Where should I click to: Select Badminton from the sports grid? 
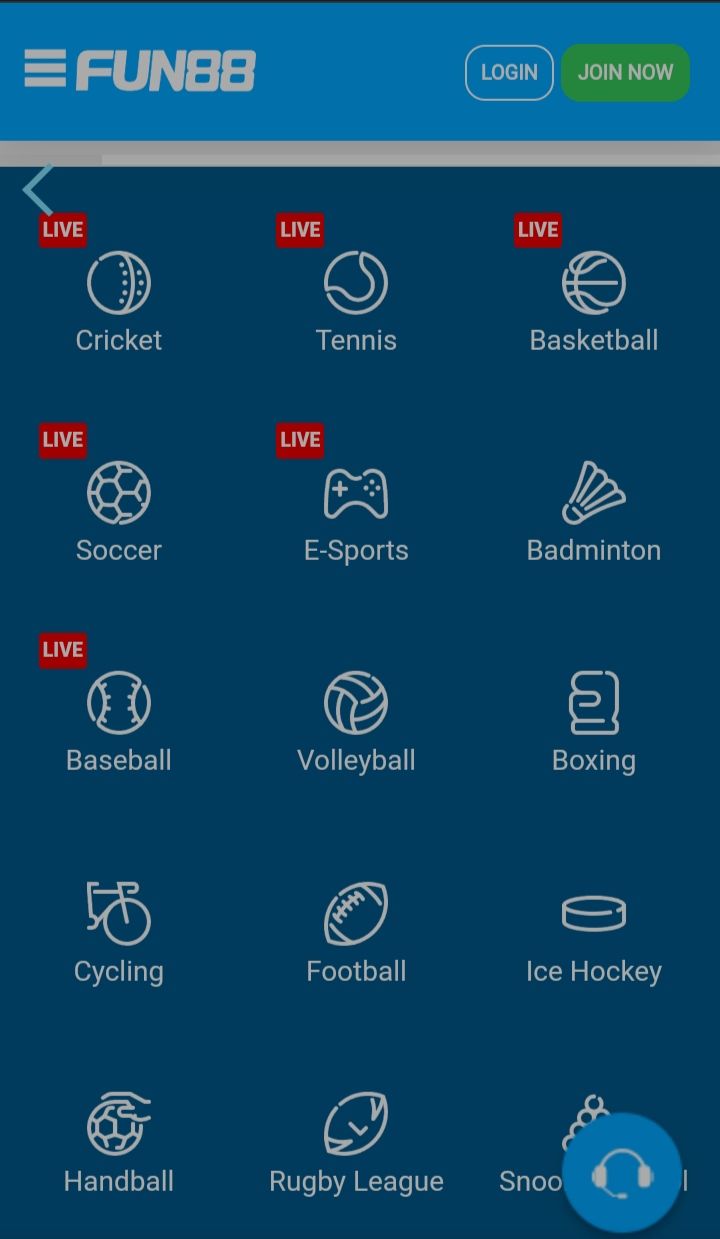pyautogui.click(x=594, y=512)
